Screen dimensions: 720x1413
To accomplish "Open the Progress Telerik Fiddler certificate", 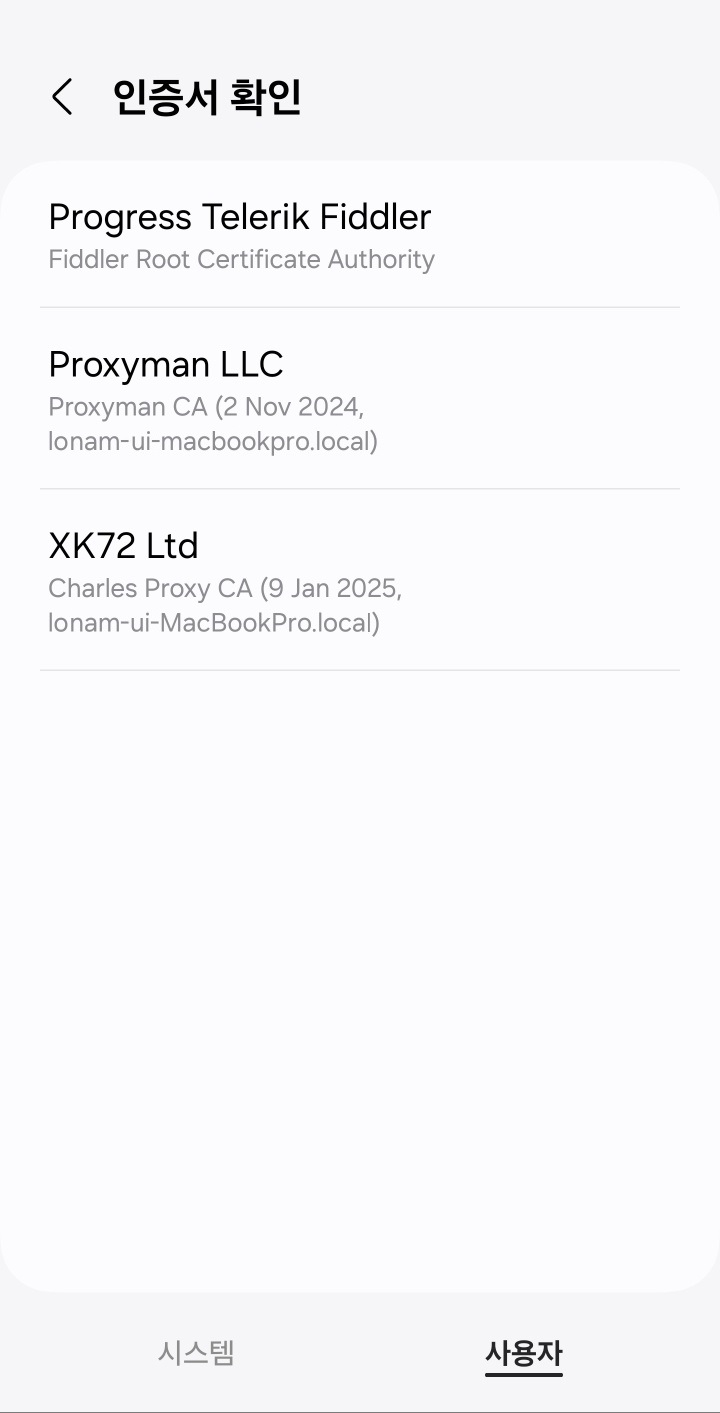I will click(x=360, y=235).
